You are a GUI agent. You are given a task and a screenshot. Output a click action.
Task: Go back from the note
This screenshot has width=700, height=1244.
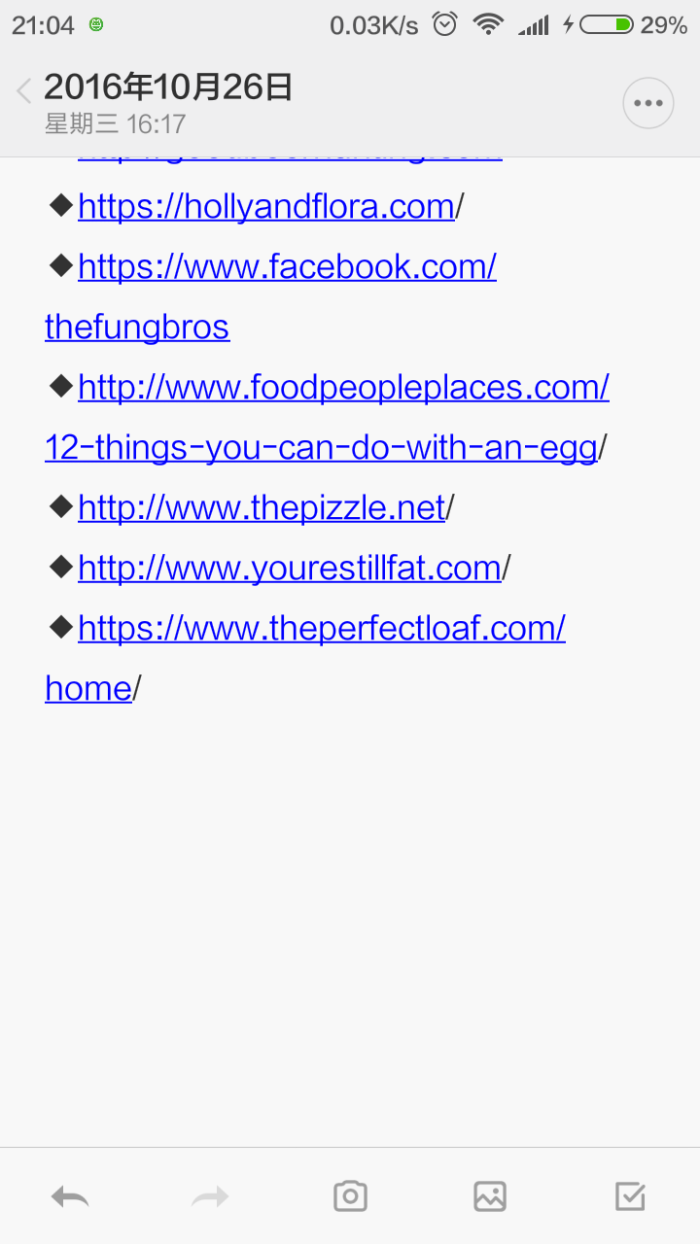point(25,92)
